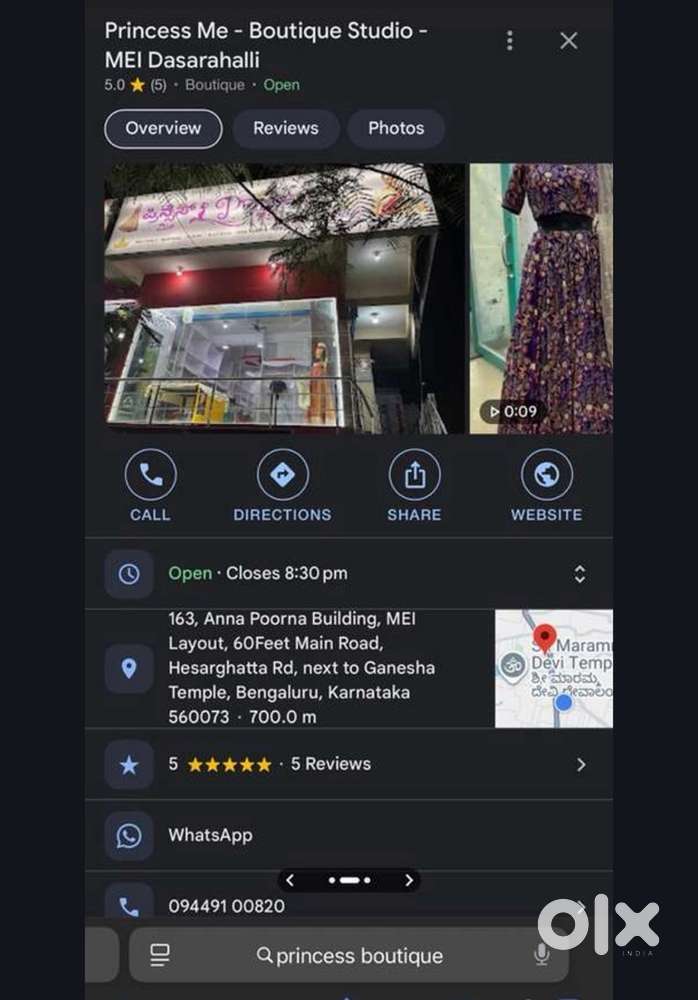This screenshot has height=1000, width=698.
Task: Open the three-dot overflow menu
Action: point(510,41)
